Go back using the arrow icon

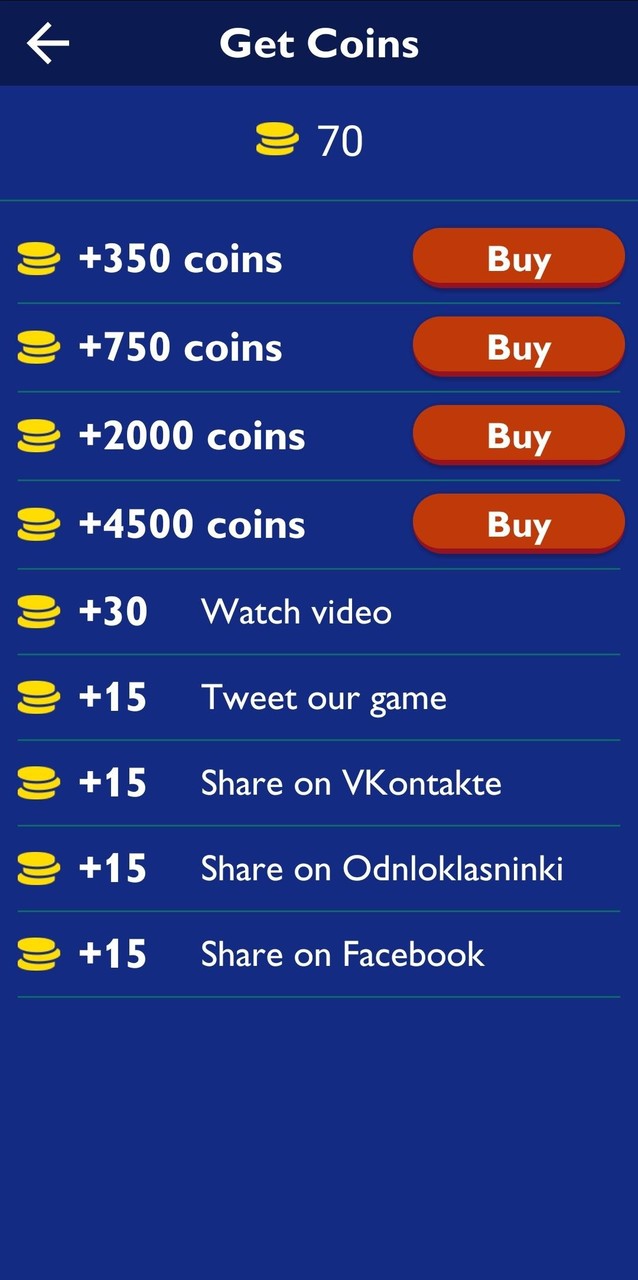(x=47, y=44)
